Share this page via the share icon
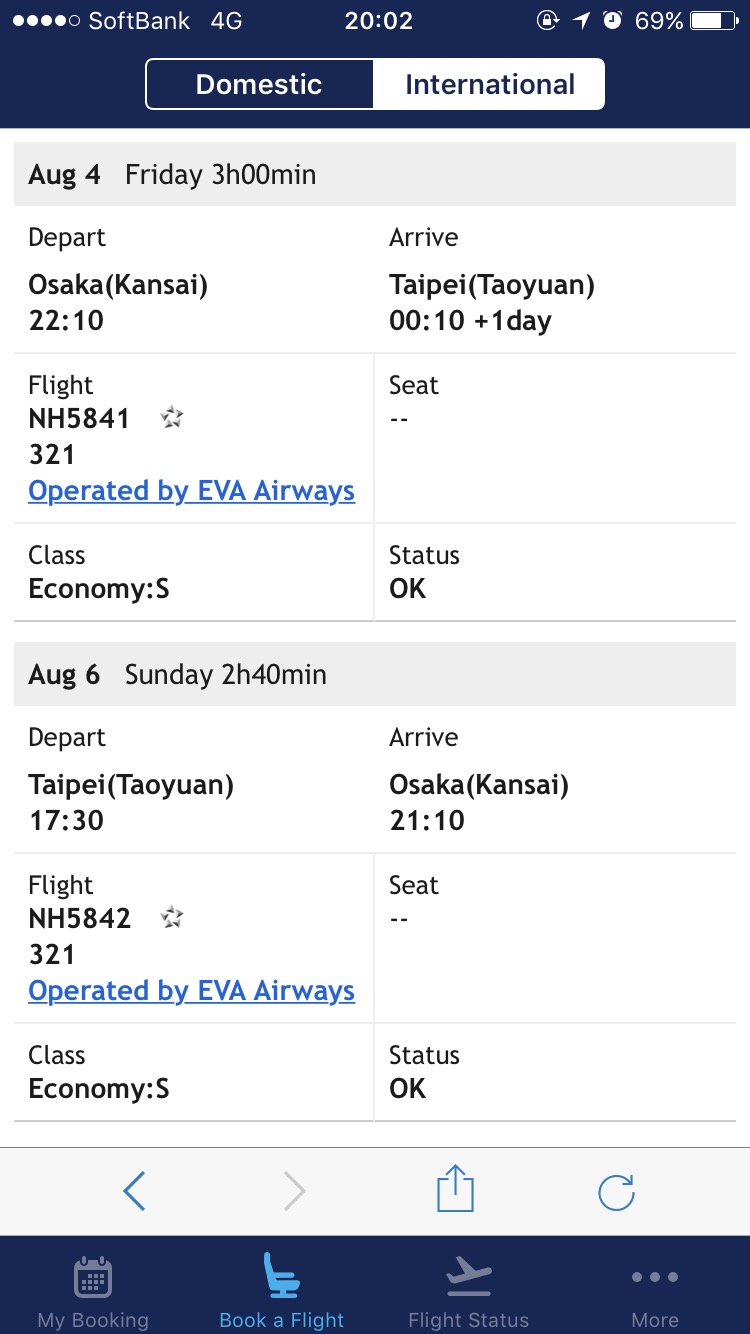 click(455, 1189)
